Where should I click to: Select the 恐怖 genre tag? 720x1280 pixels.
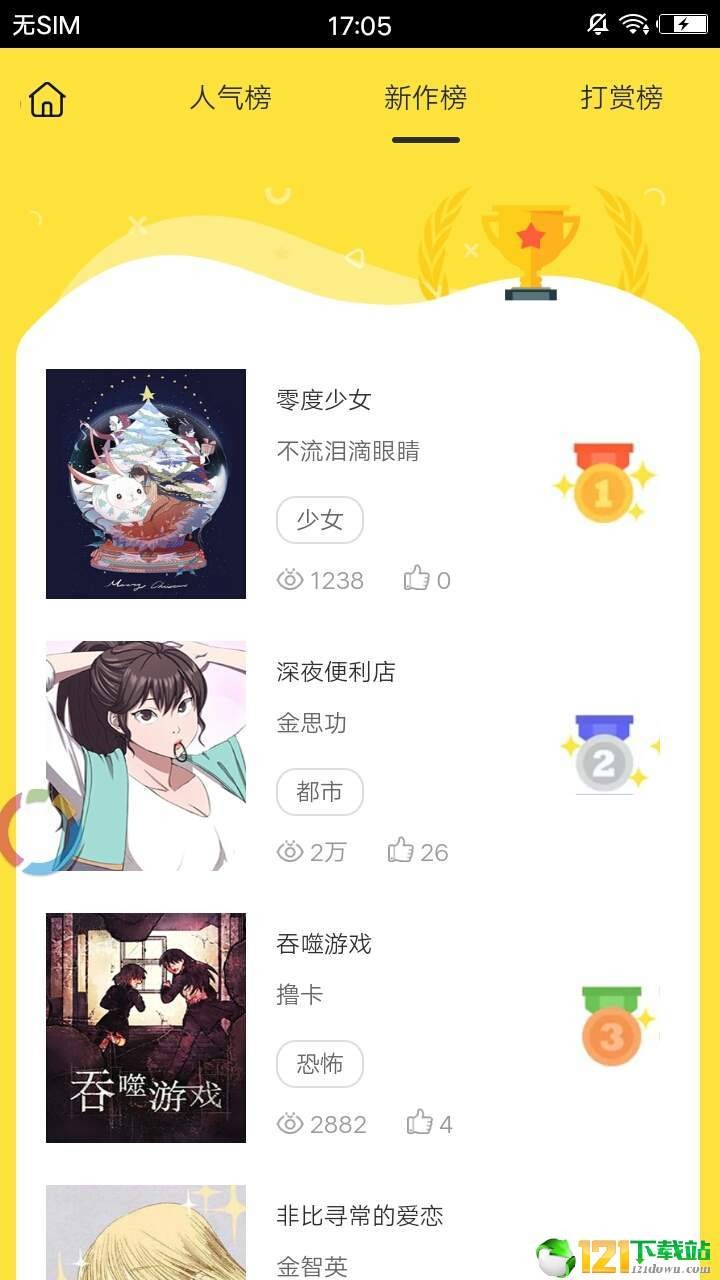[x=320, y=1064]
